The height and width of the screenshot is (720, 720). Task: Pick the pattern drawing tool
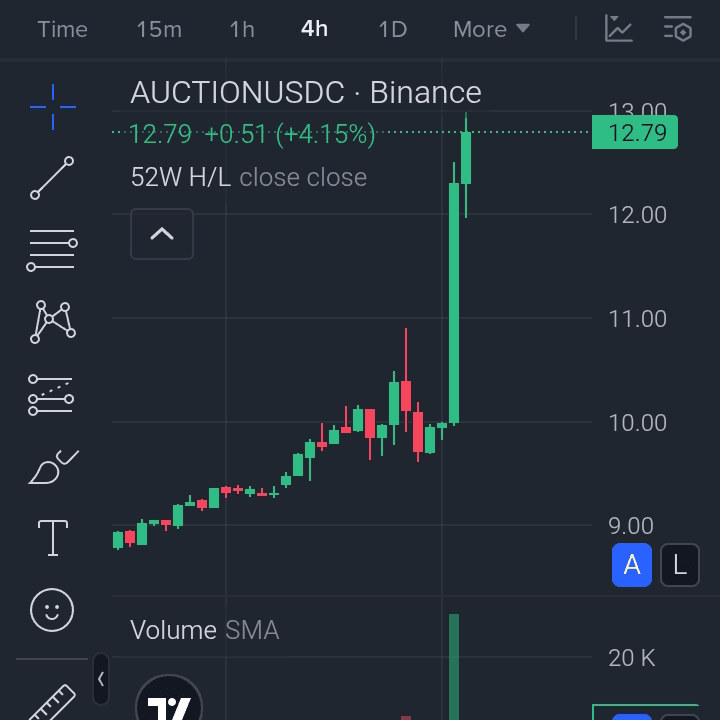52,322
